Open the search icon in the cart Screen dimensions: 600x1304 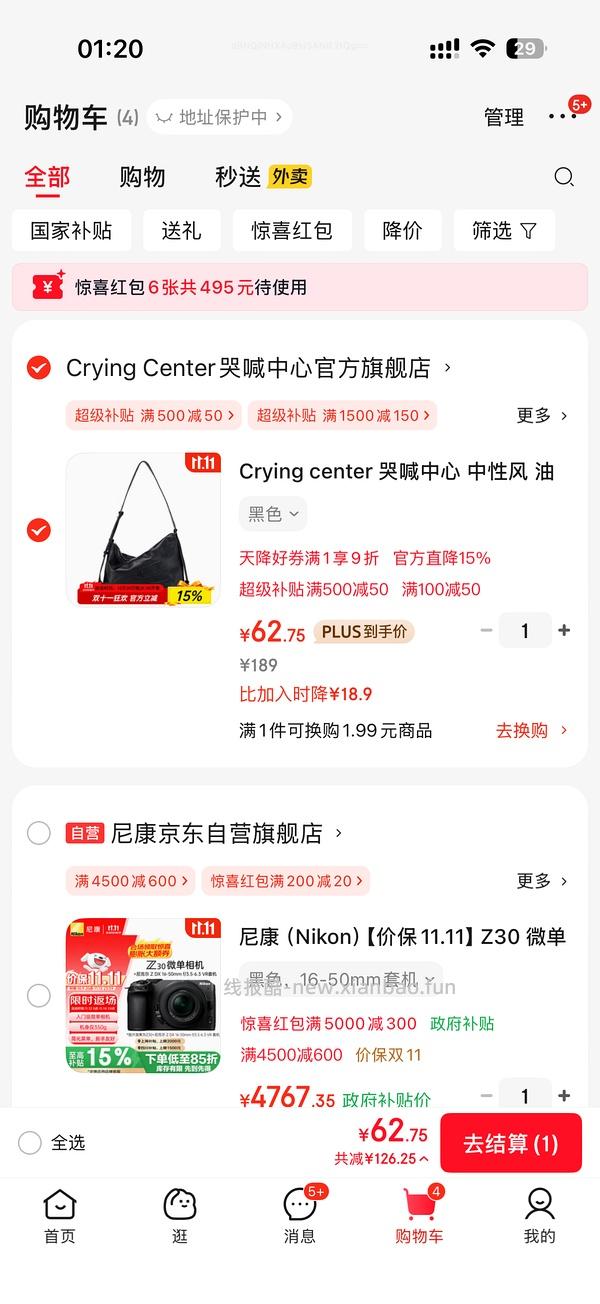(564, 177)
